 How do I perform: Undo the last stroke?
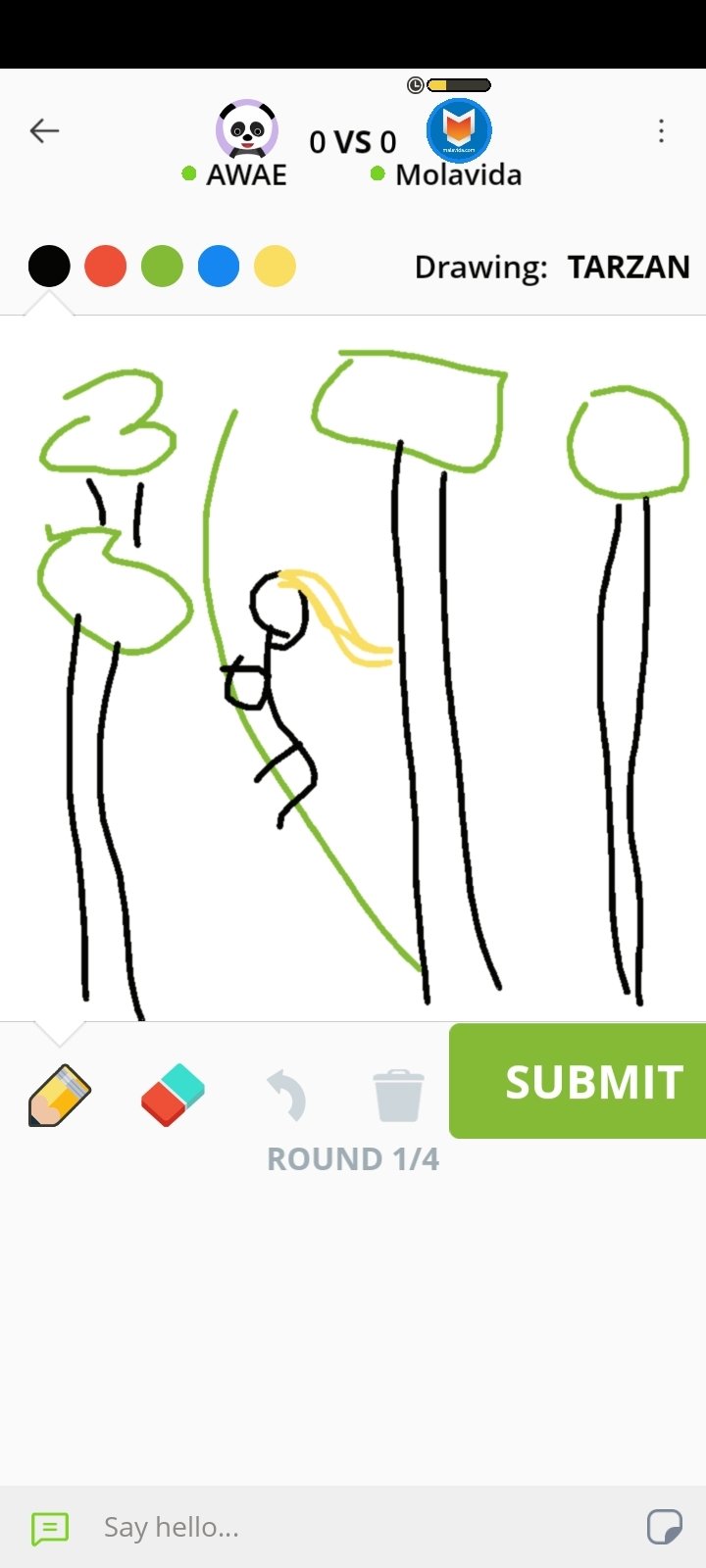coord(286,1095)
